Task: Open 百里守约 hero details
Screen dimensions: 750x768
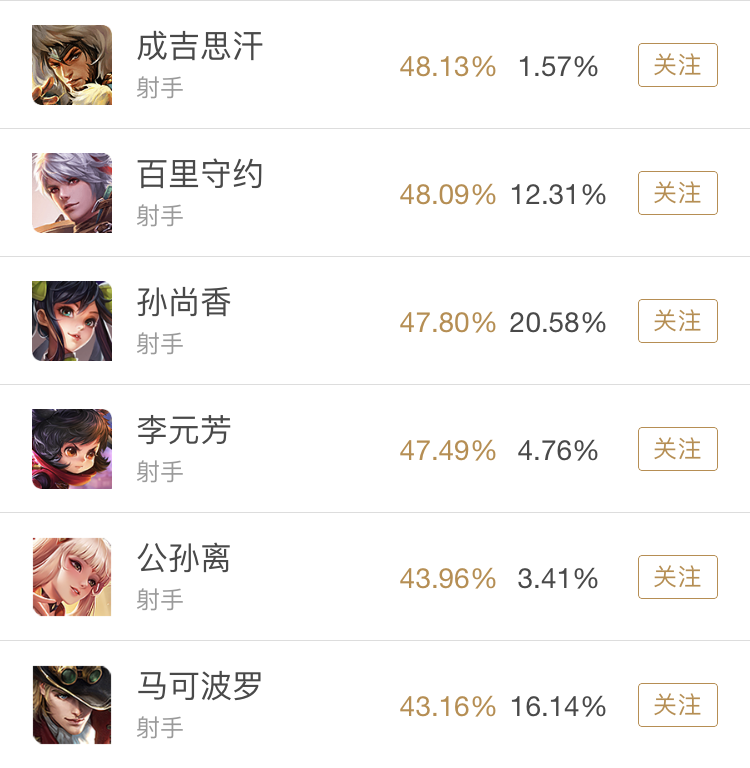Action: pyautogui.click(x=200, y=193)
